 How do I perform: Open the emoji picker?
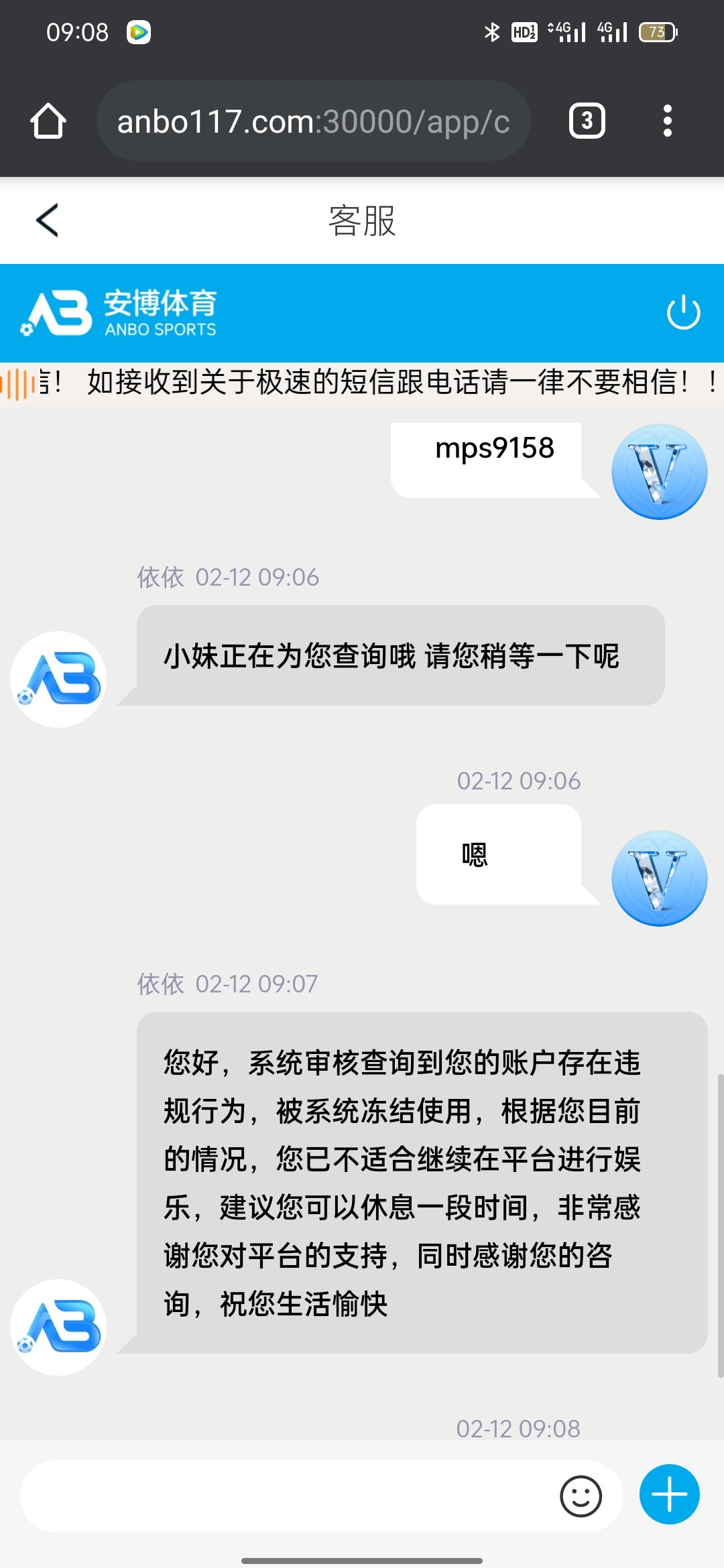point(581,1496)
